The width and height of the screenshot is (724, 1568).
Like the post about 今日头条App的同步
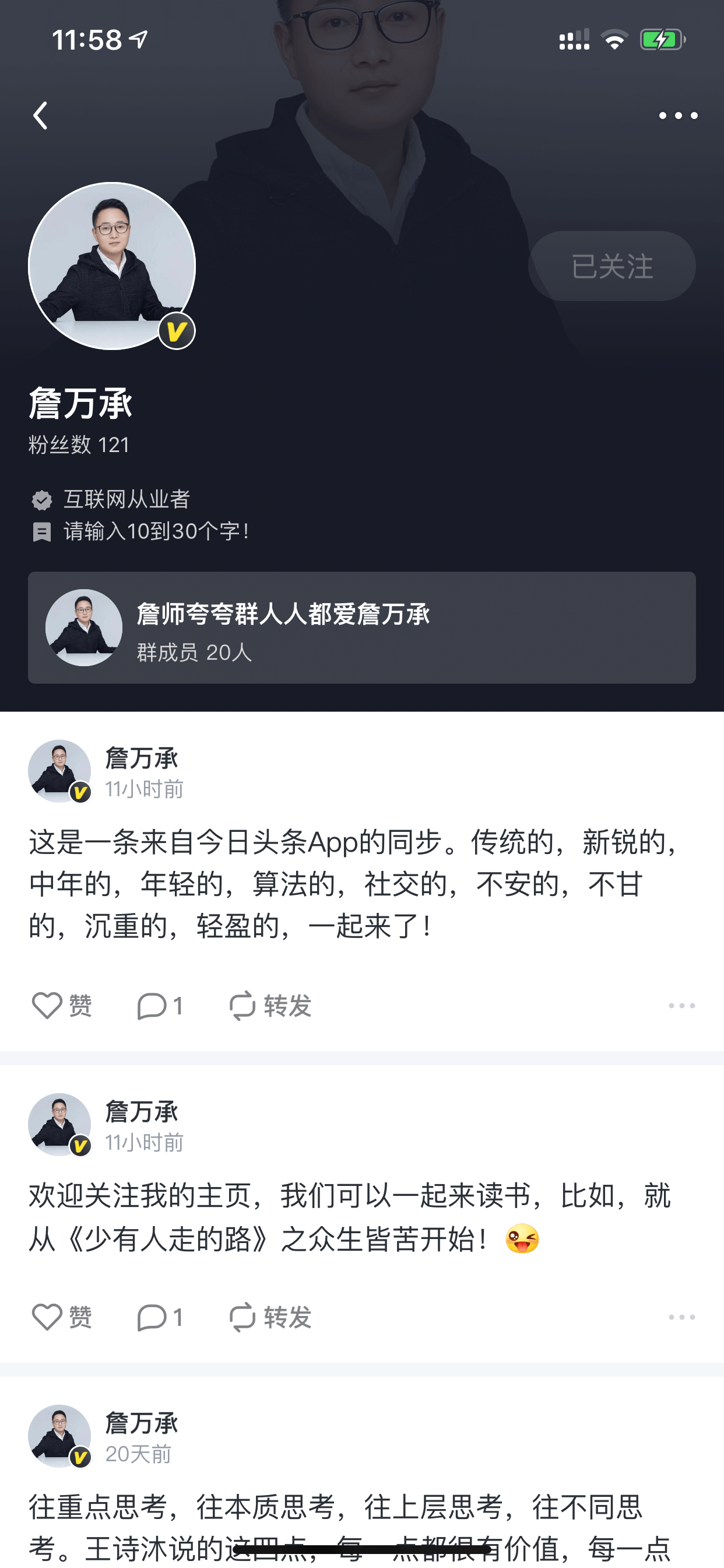pos(61,1006)
